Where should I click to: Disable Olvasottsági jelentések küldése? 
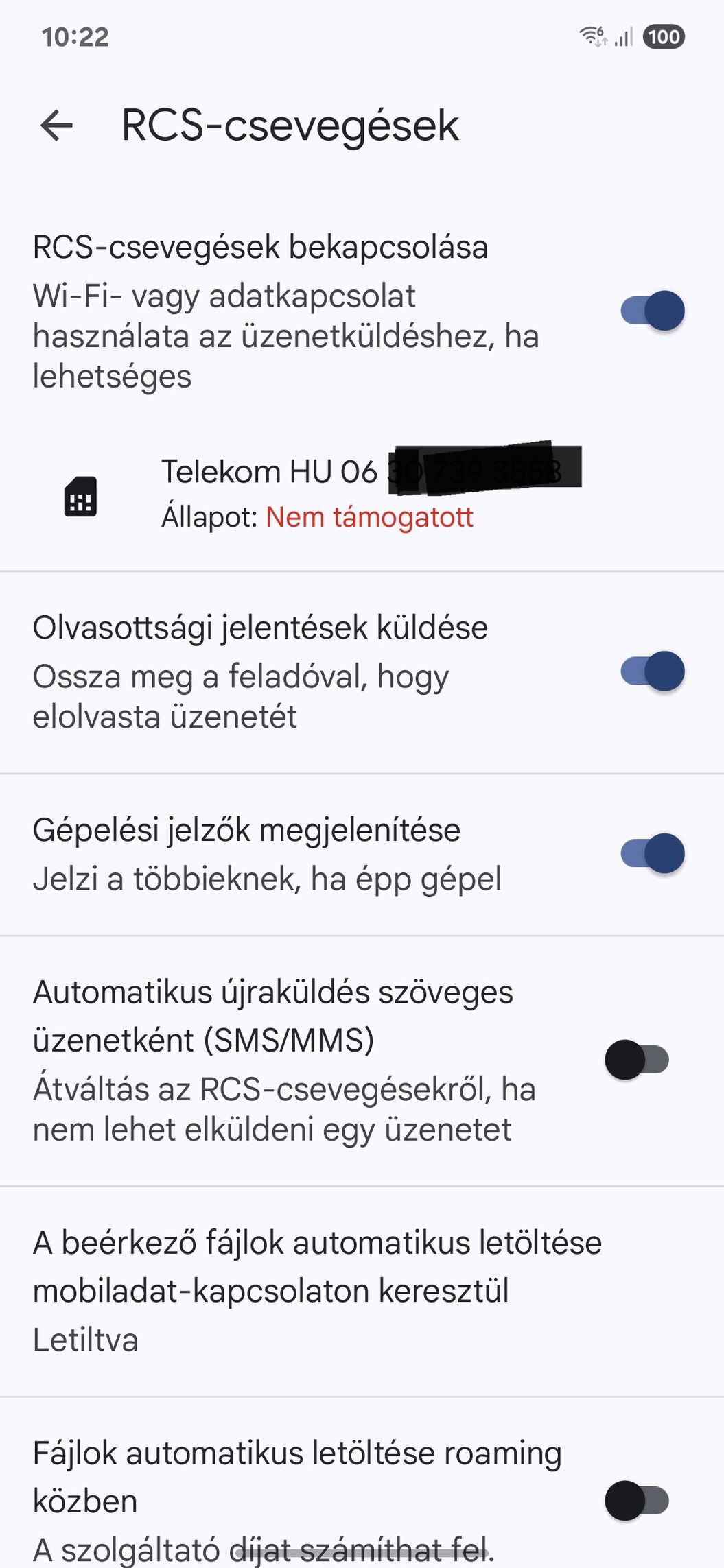(x=652, y=672)
